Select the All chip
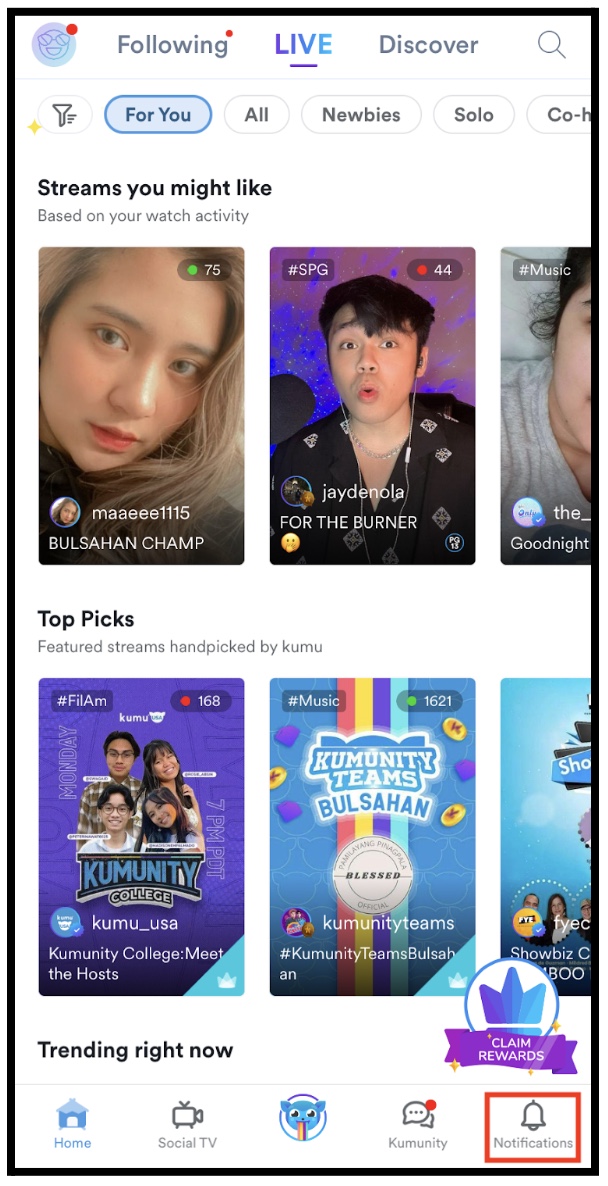 256,115
